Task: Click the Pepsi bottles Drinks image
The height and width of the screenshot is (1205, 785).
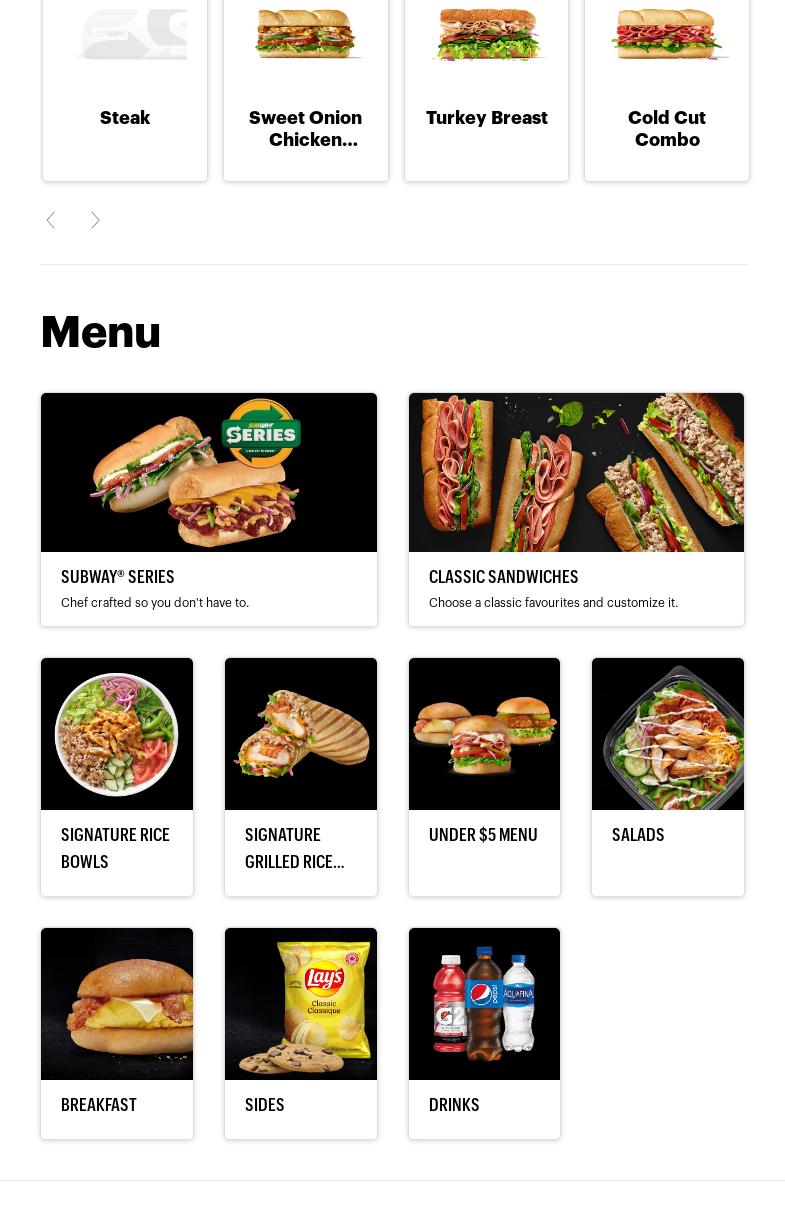Action: (x=484, y=1004)
